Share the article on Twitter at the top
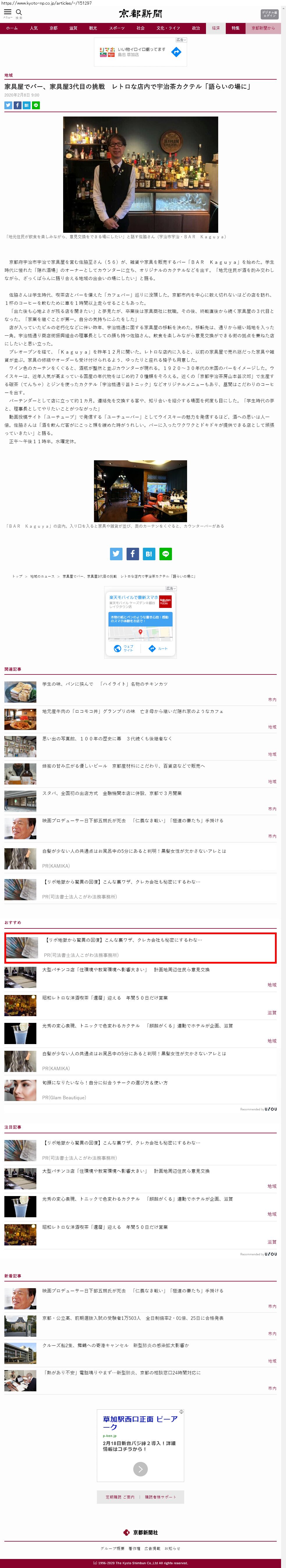The width and height of the screenshot is (286, 1568). 8,105
